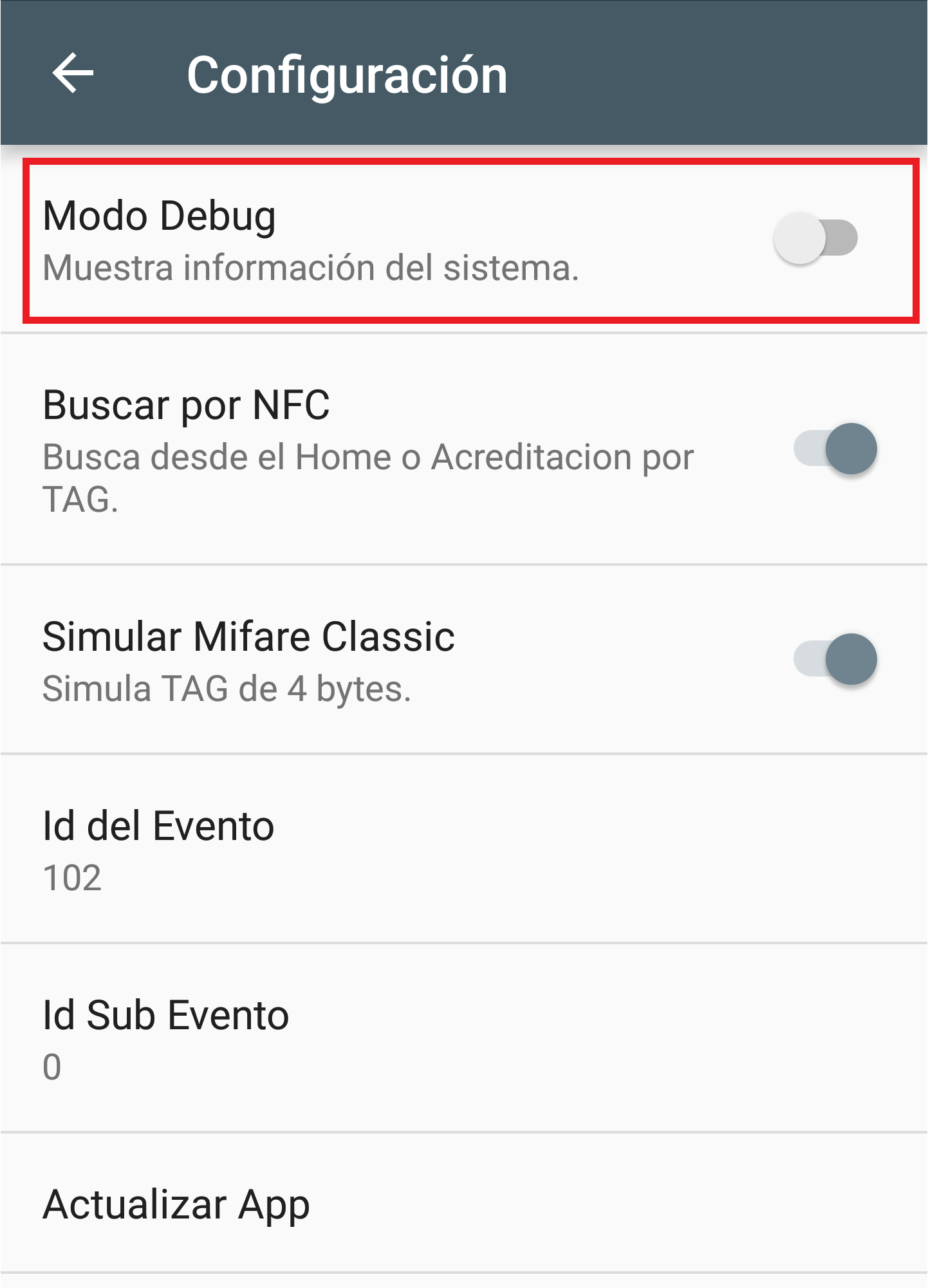928x1288 pixels.
Task: Turn off Buscar por NFC
Action: click(835, 449)
